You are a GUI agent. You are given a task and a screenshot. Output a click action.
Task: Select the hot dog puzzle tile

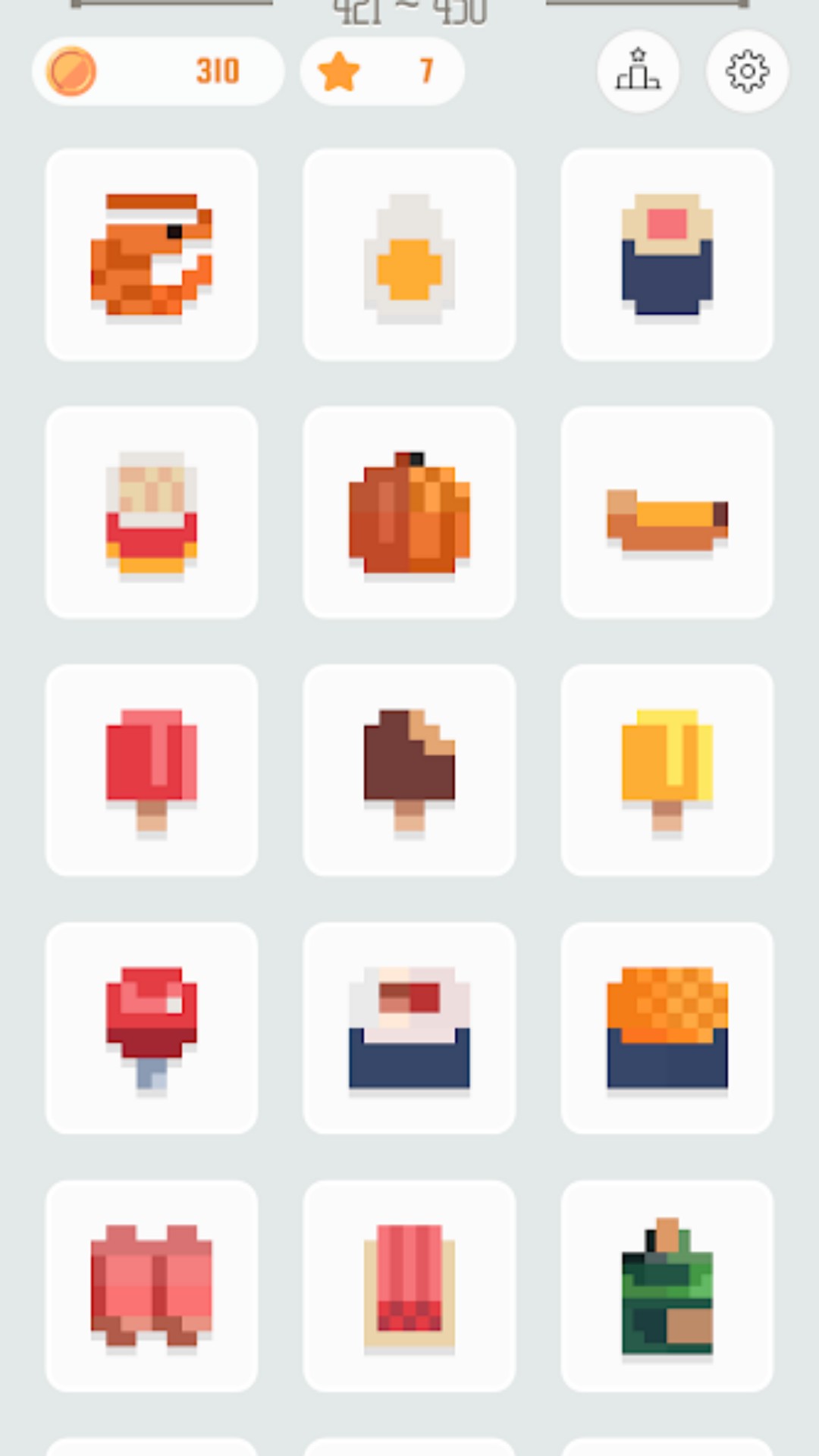(x=667, y=513)
